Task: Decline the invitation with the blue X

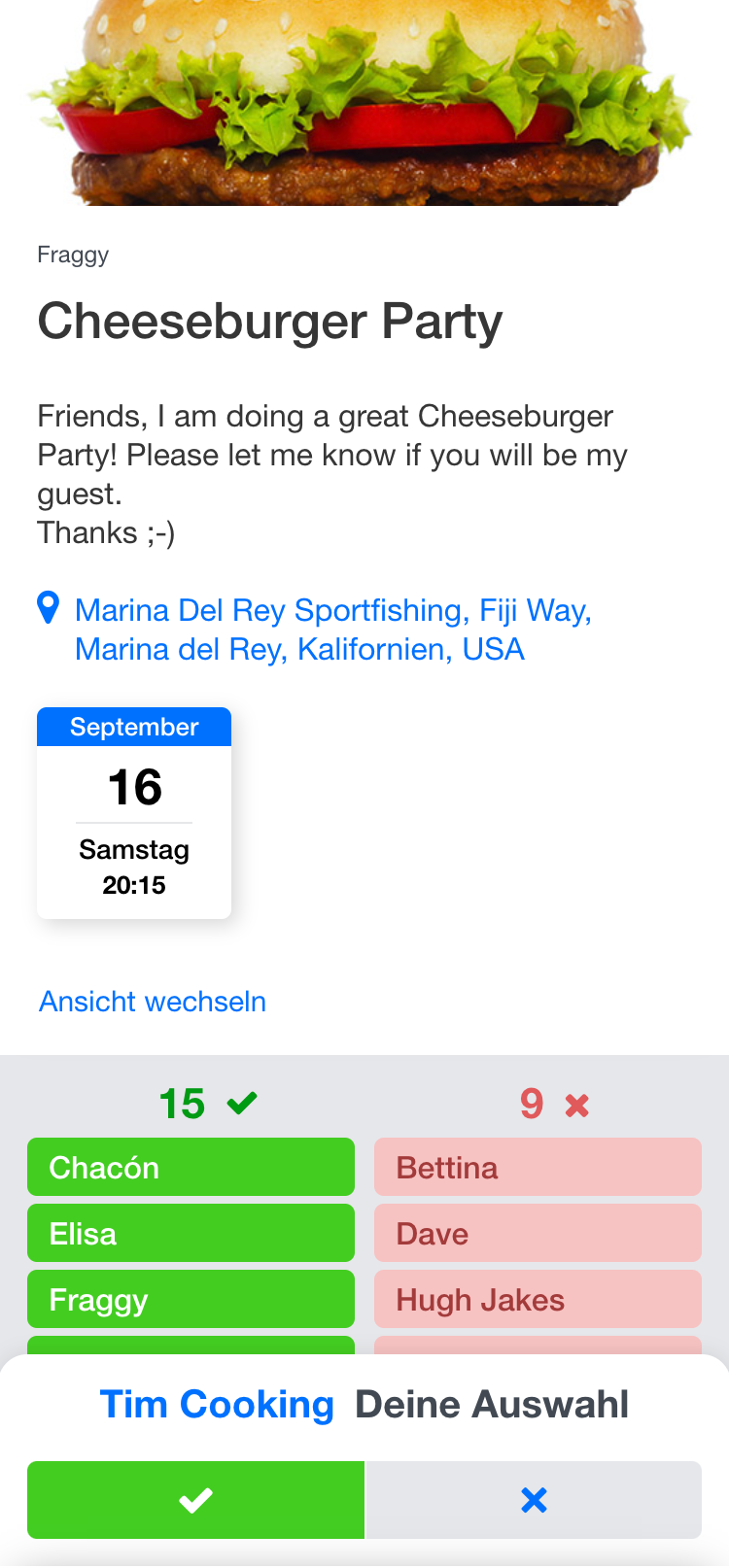Action: 534,1500
